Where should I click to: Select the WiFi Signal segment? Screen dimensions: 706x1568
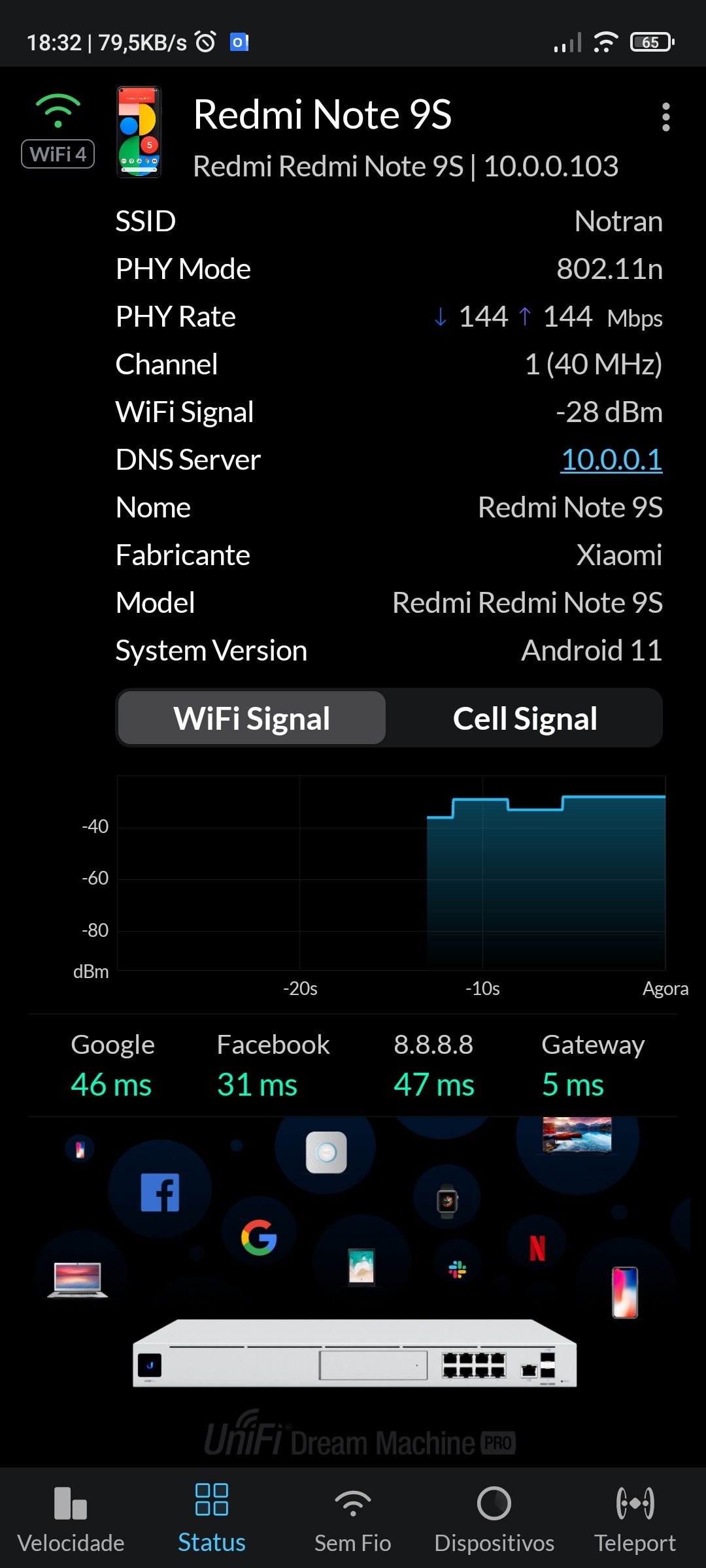tap(252, 718)
